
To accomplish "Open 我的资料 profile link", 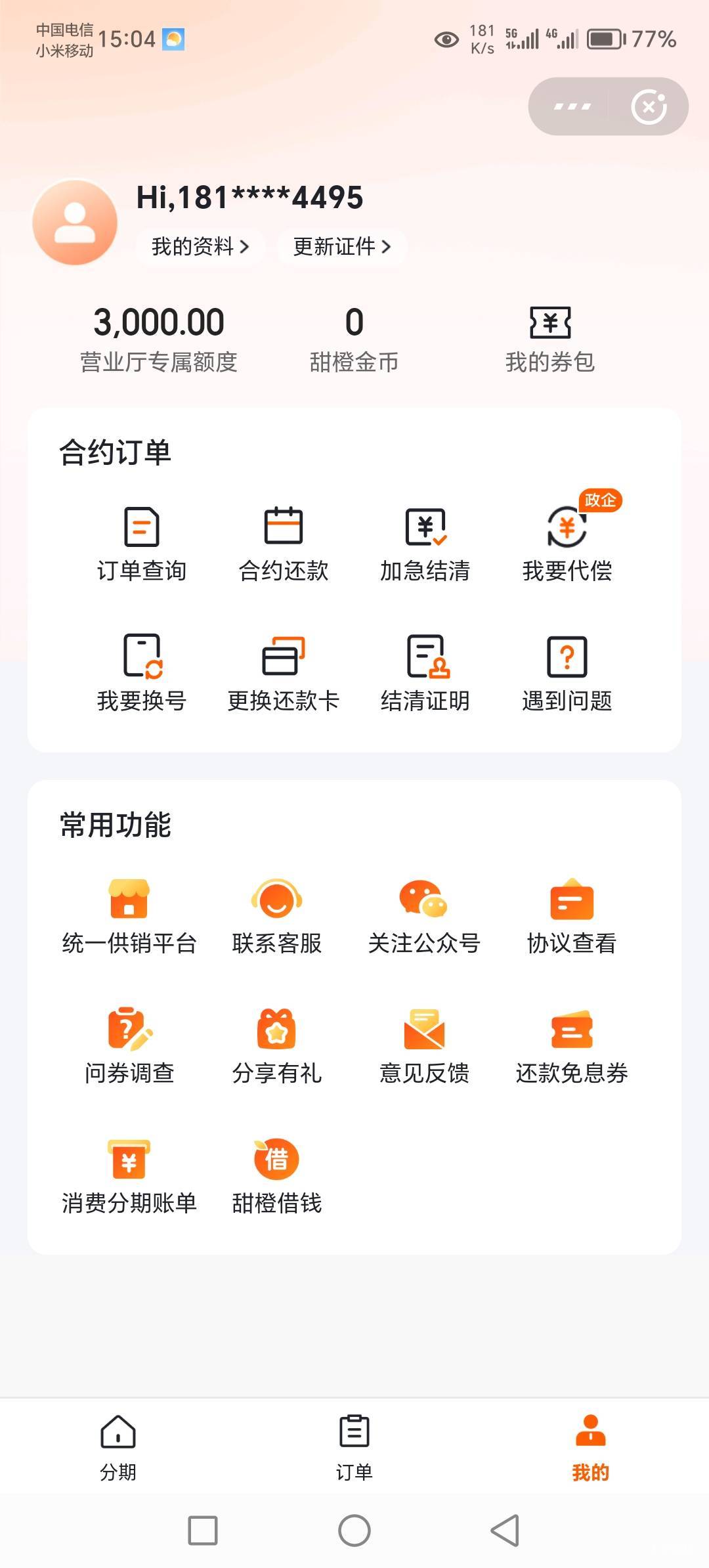I will [x=200, y=247].
